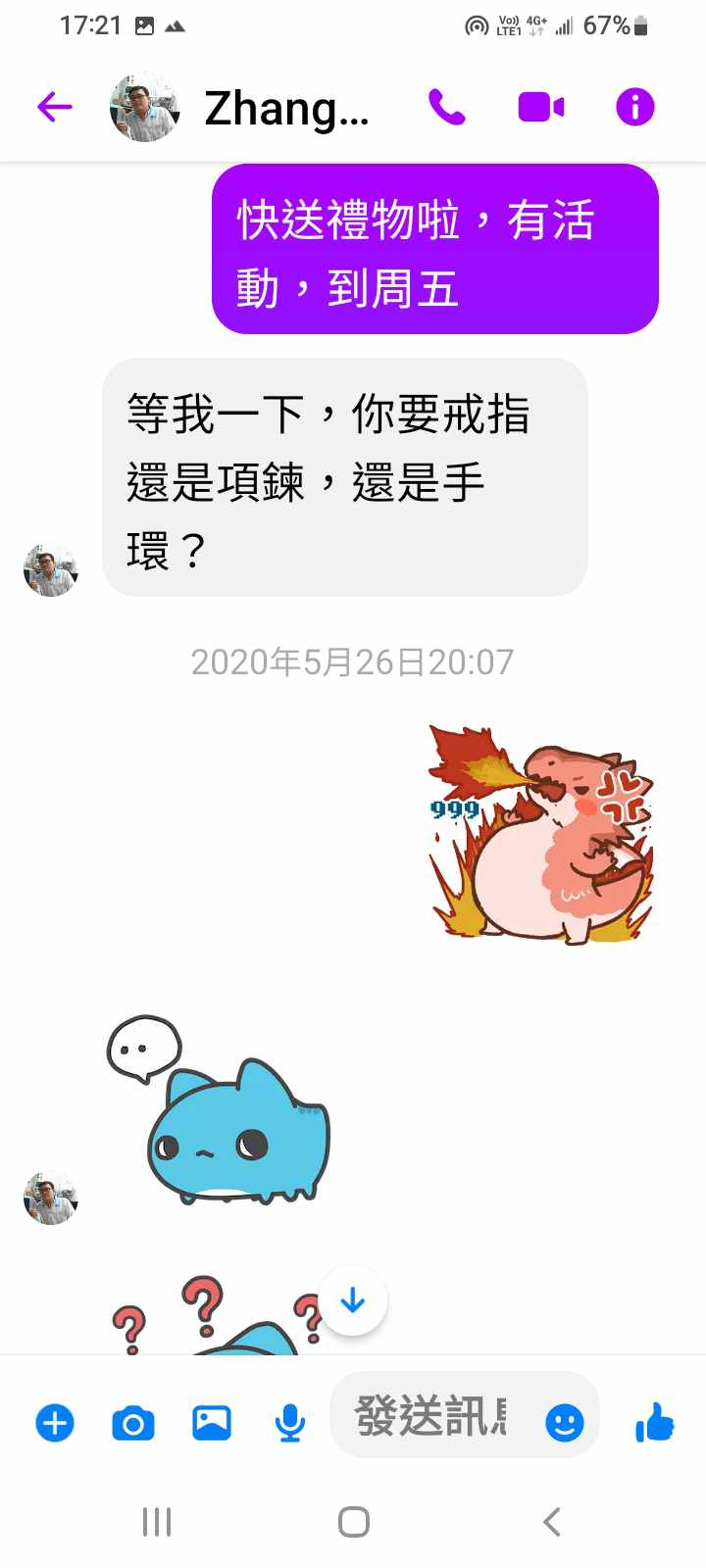Go back to the chat list
The image size is (706, 1568).
coord(55,107)
